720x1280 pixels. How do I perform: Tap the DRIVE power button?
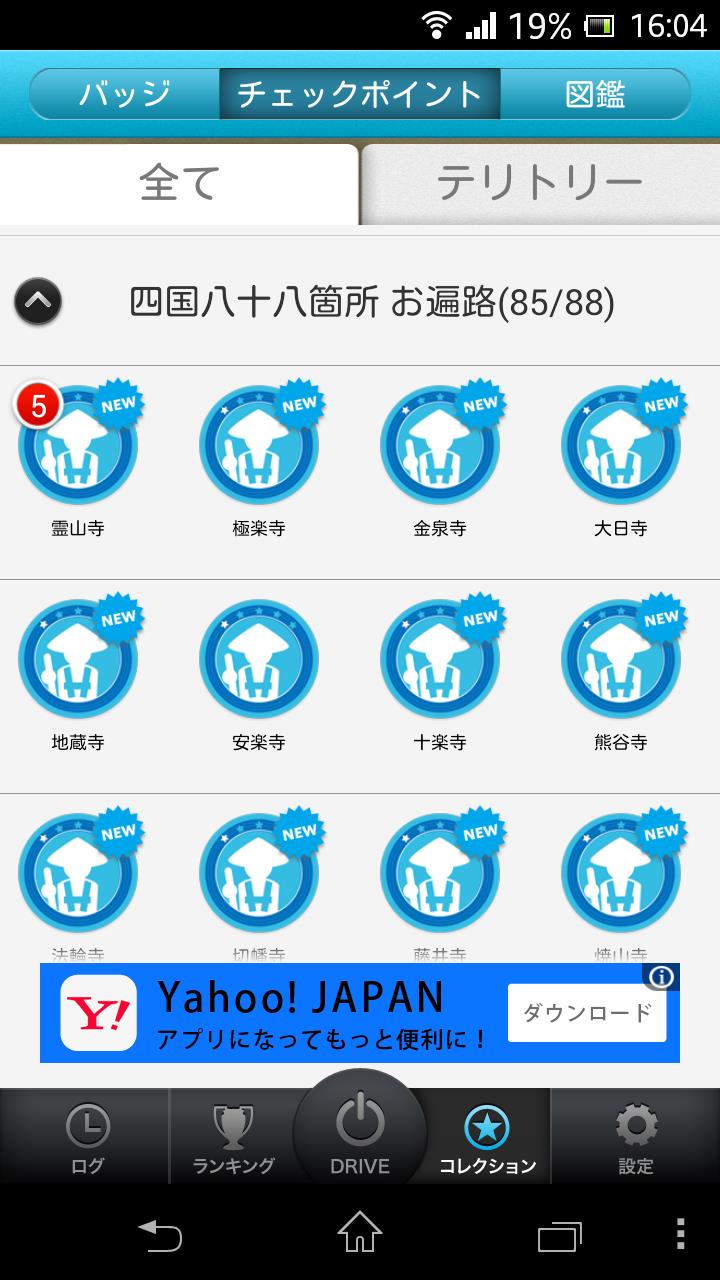[360, 1130]
